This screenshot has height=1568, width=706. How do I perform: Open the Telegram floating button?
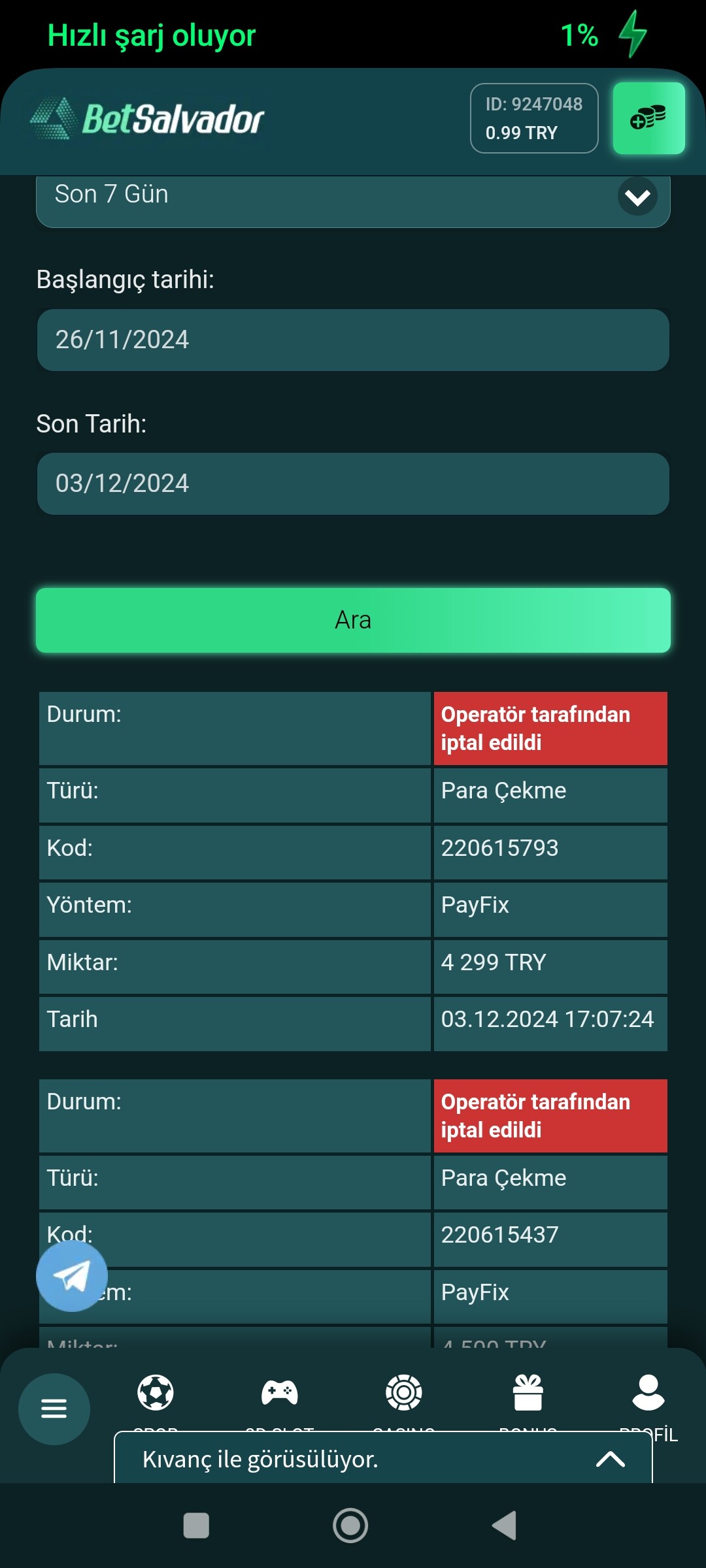click(72, 1276)
